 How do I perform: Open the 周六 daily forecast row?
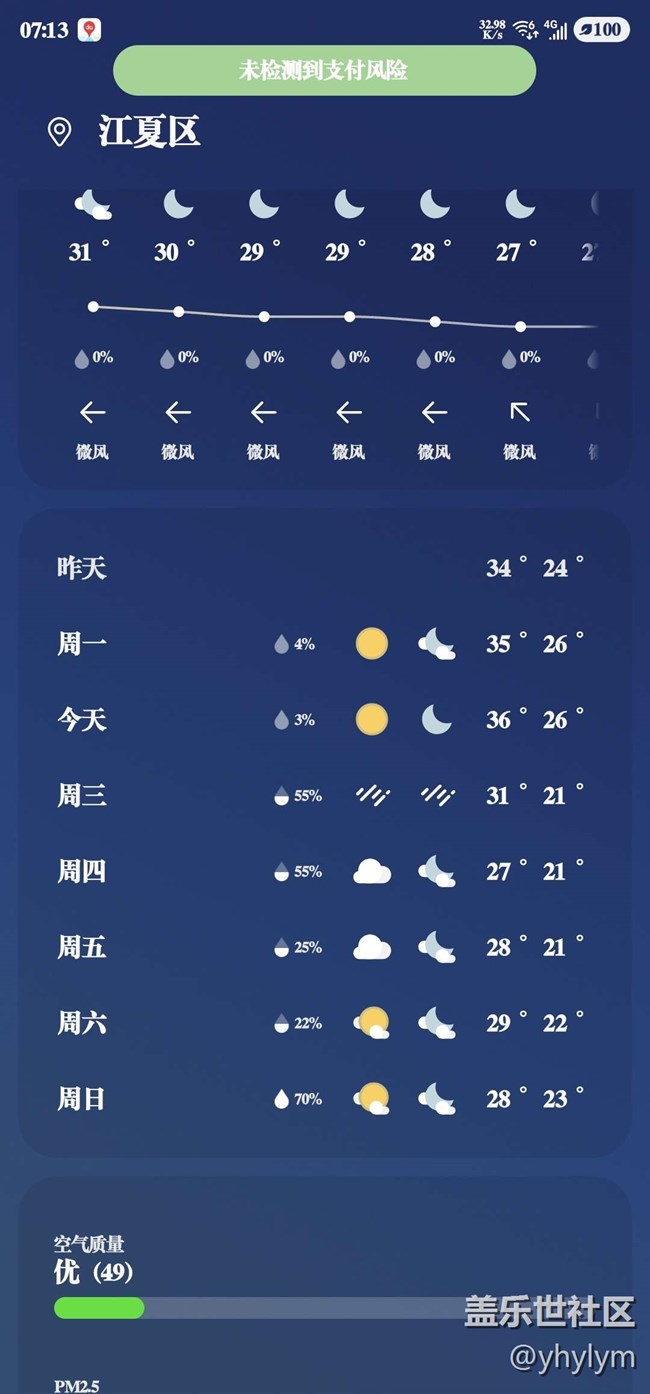(x=325, y=1023)
